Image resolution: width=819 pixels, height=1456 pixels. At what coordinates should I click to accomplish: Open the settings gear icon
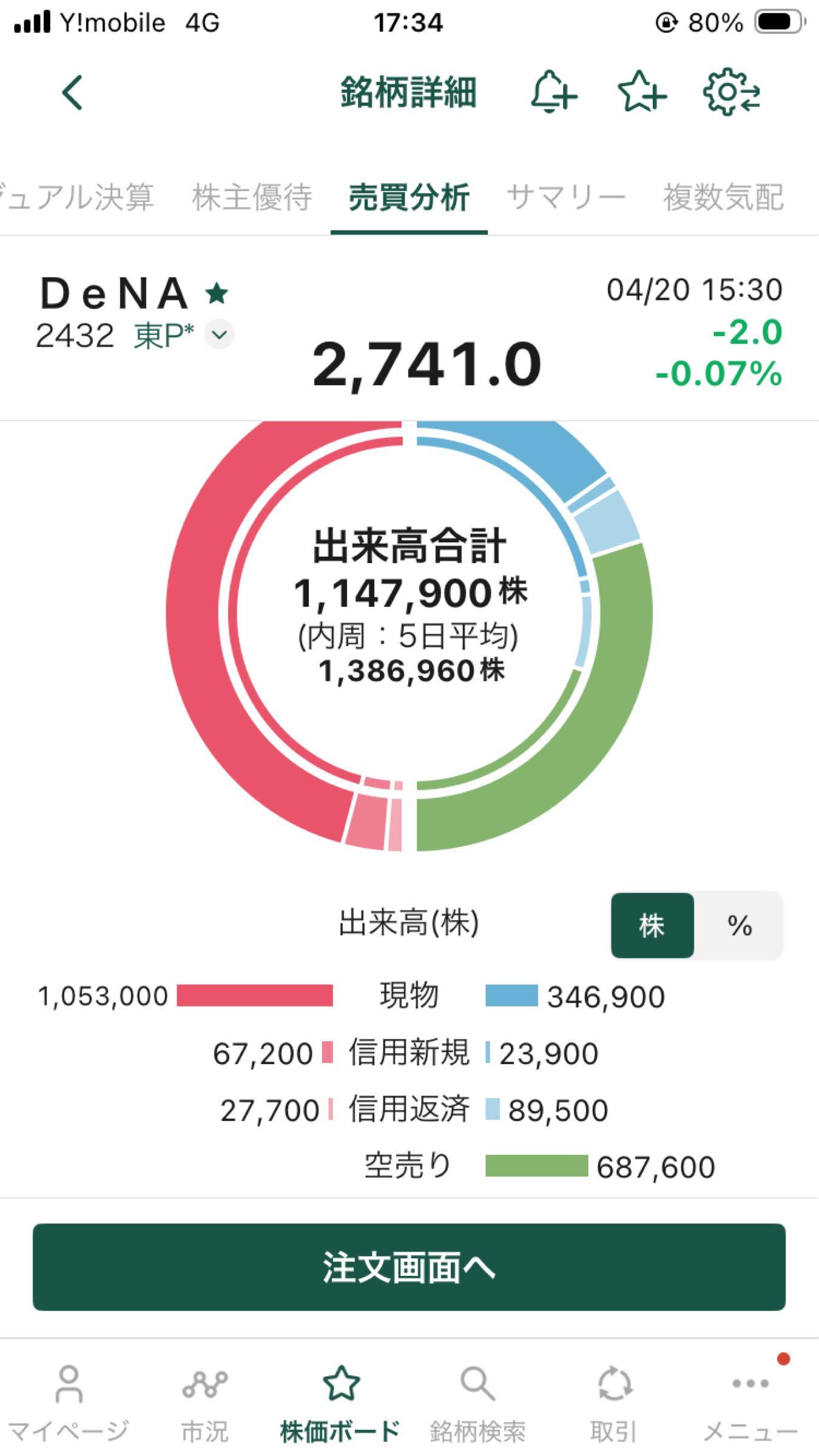(730, 93)
